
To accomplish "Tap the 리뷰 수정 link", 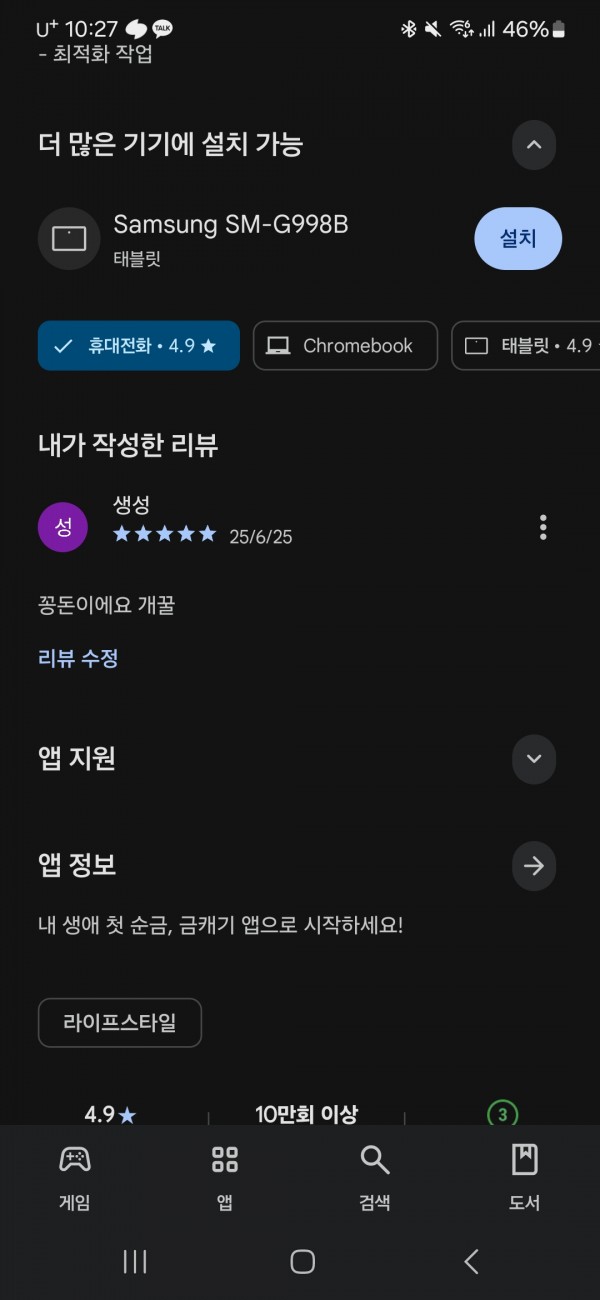I will point(78,658).
